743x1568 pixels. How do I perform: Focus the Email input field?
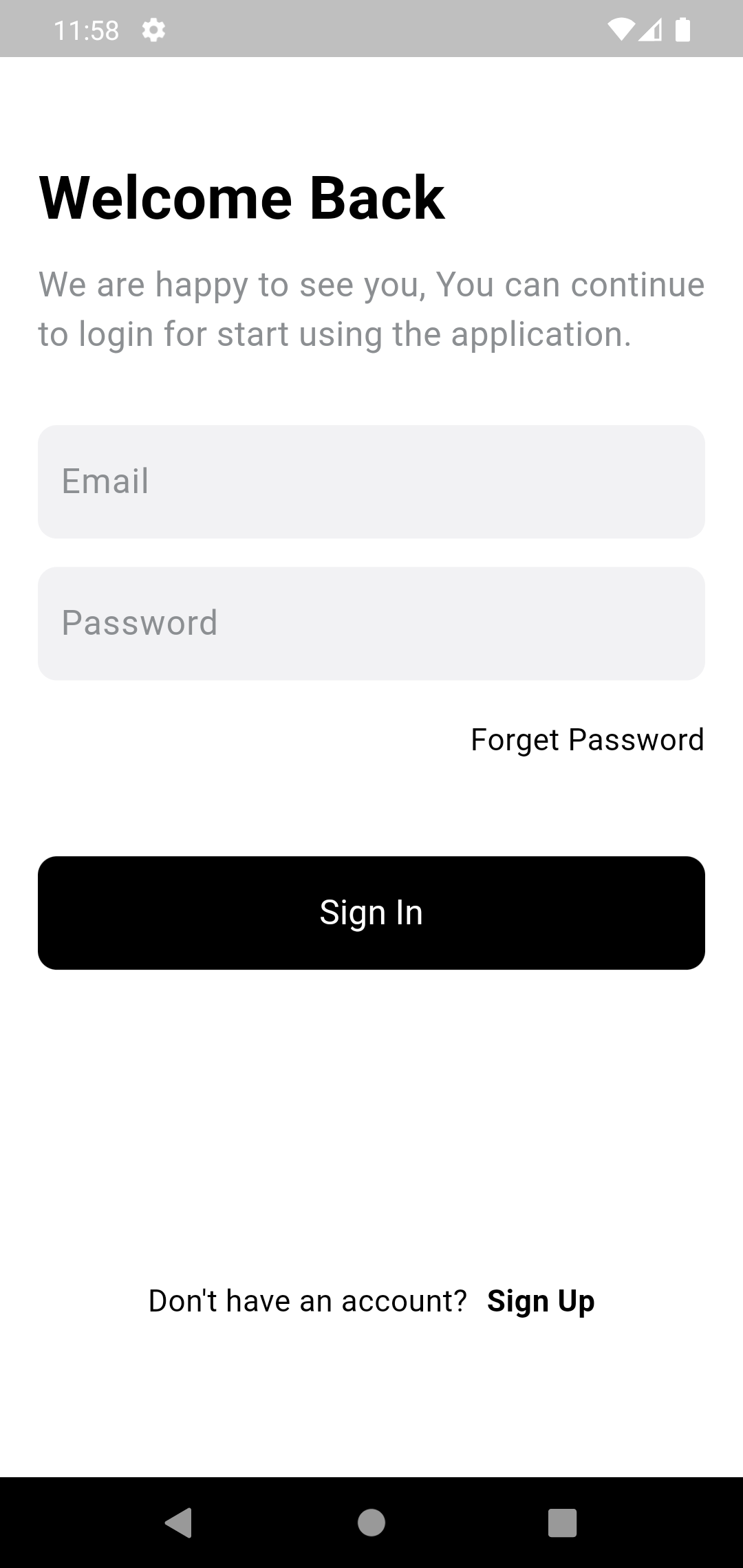point(371,481)
